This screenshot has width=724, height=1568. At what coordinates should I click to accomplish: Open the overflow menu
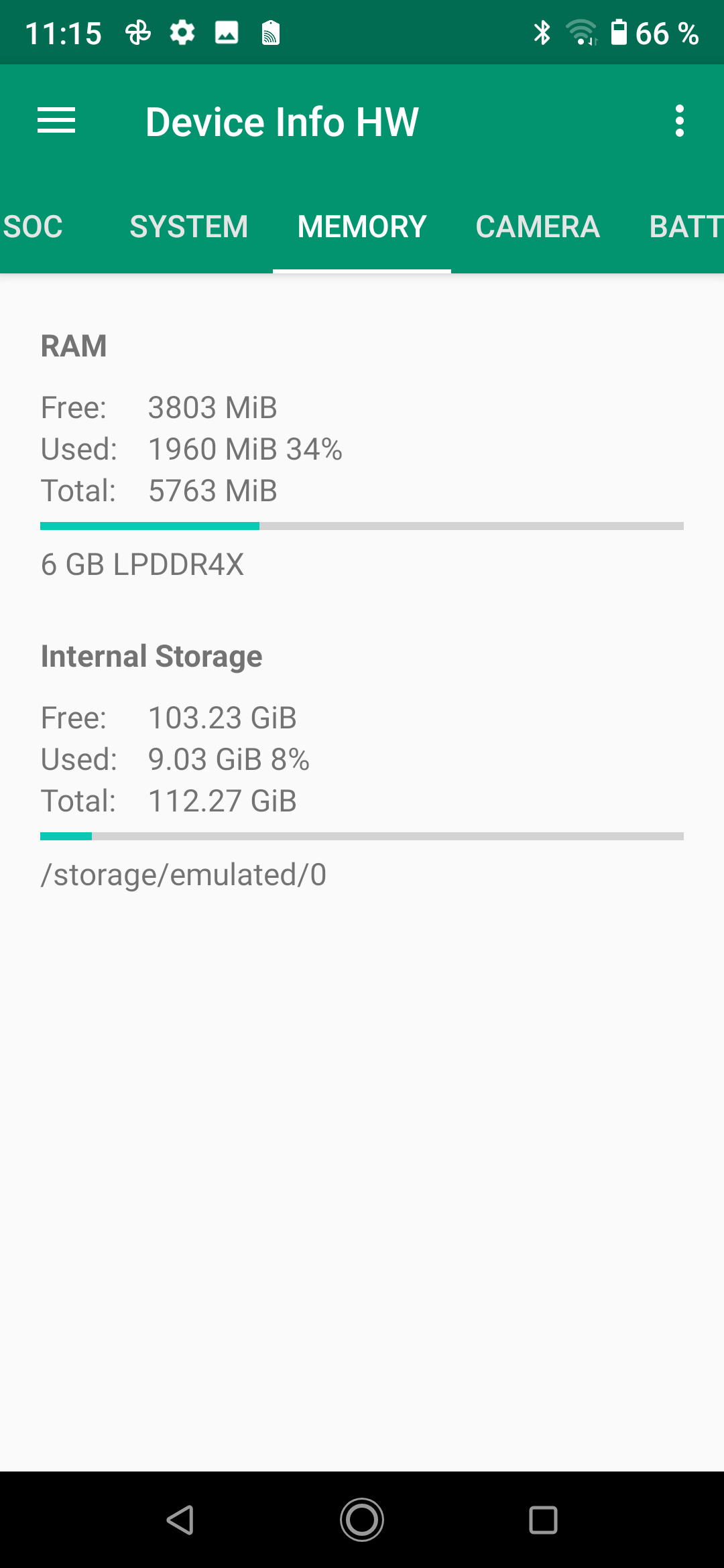click(679, 121)
